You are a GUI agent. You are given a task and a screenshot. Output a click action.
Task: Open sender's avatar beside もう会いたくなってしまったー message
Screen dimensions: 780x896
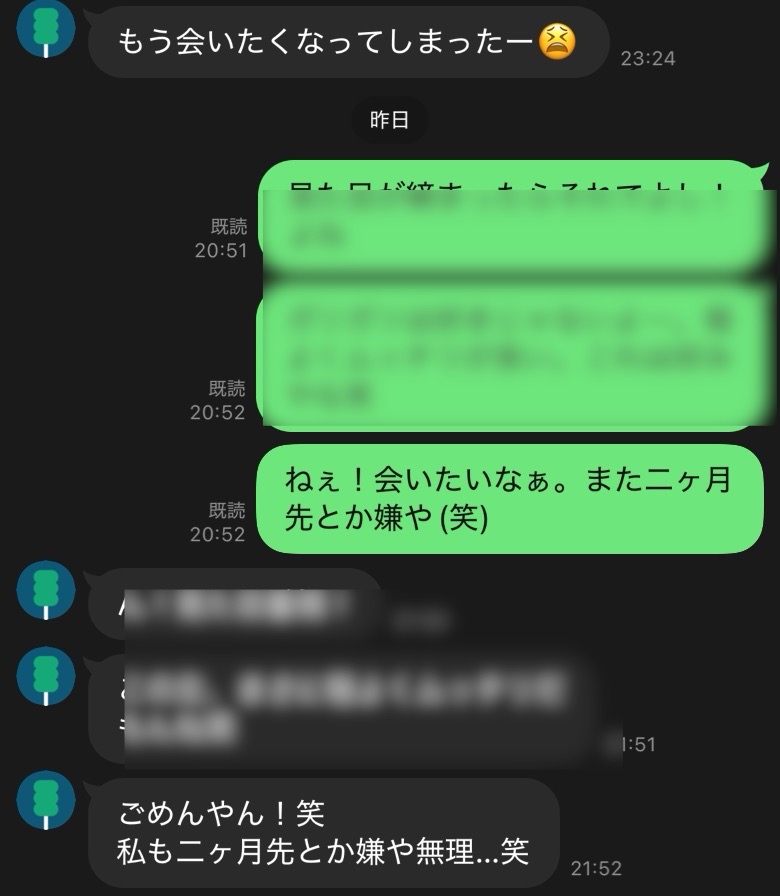click(46, 28)
